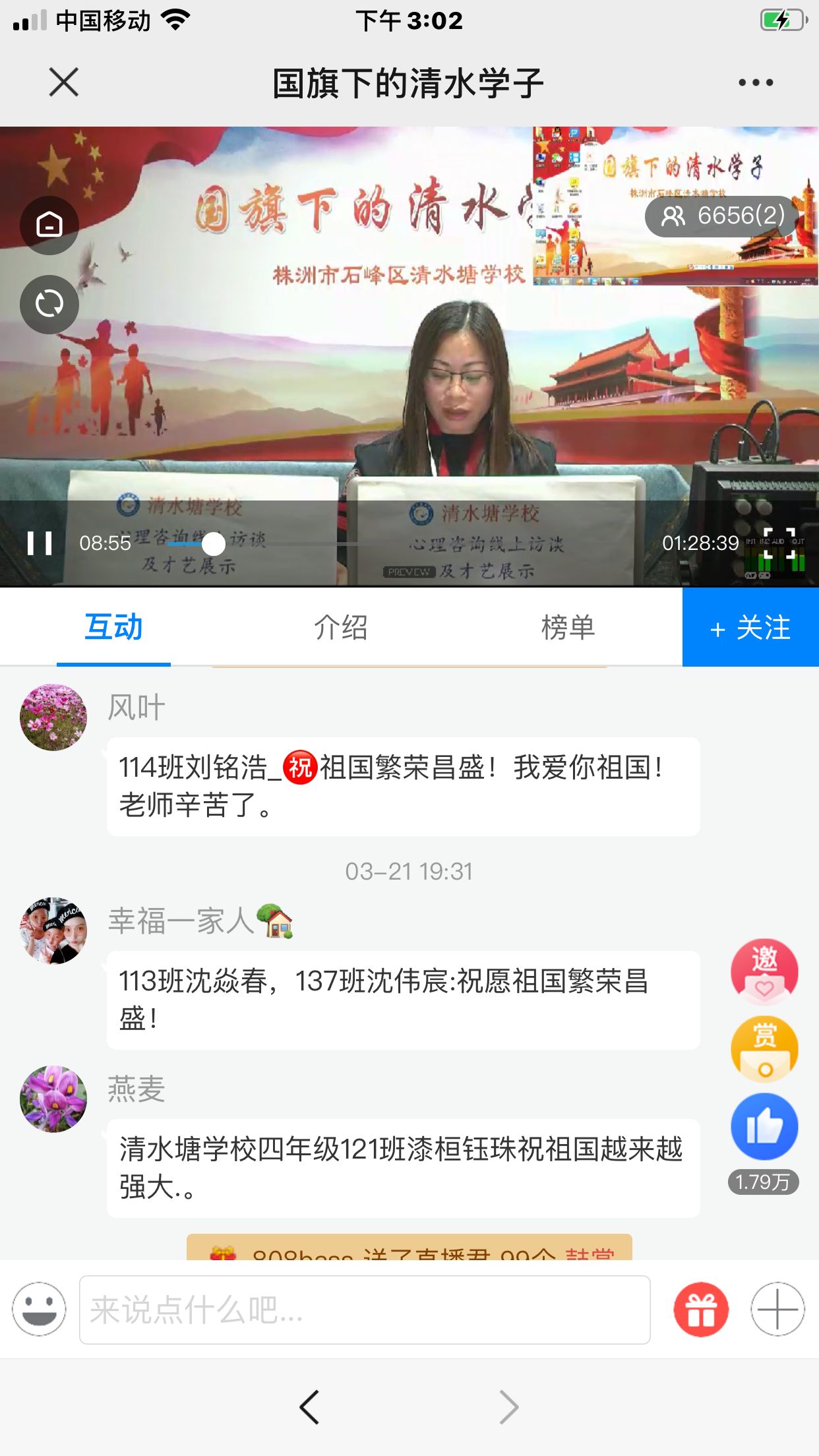819x1456 pixels.
Task: Open the three-dot overflow menu
Action: (x=755, y=82)
